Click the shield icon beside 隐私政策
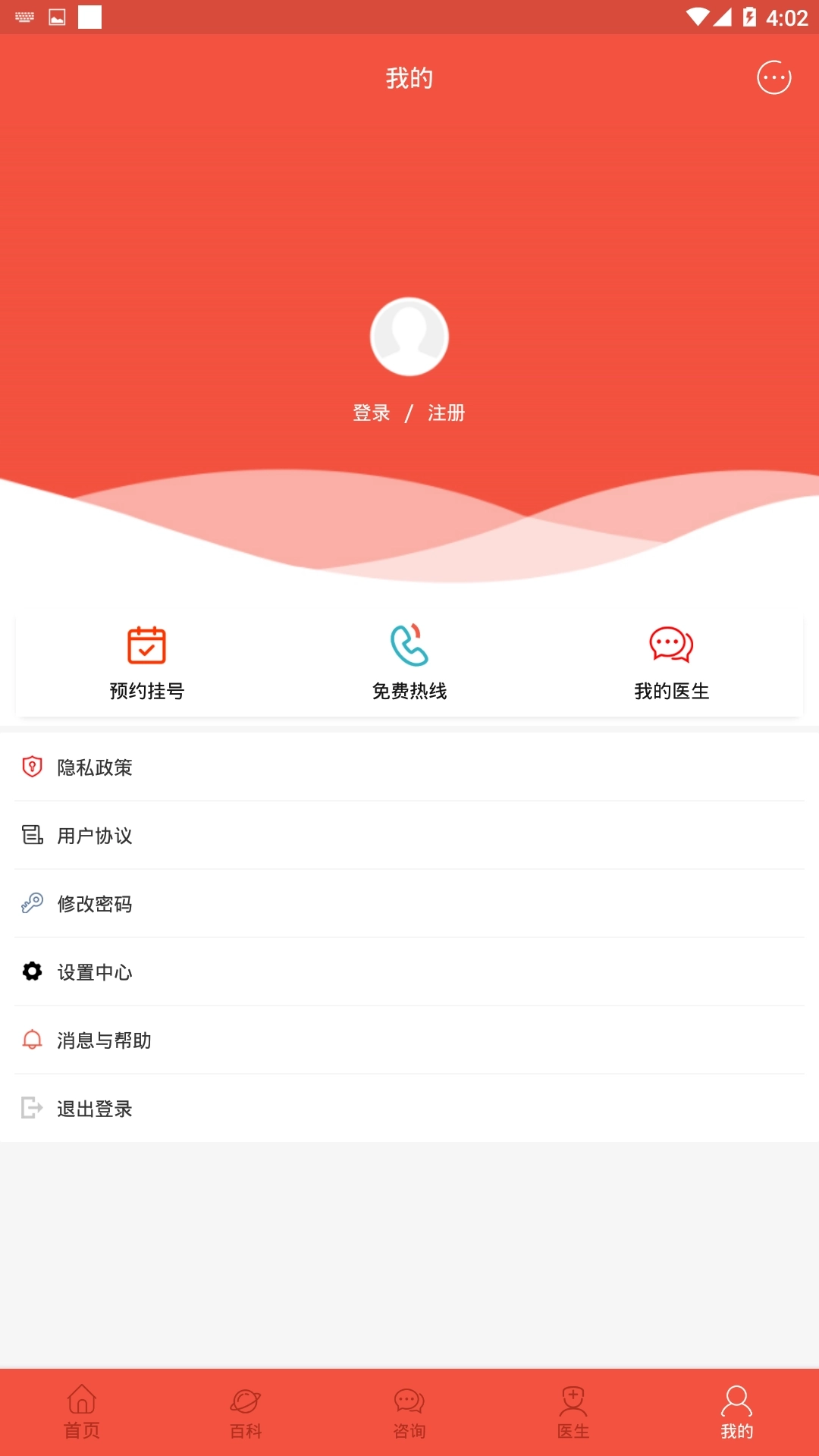The height and width of the screenshot is (1456, 819). point(31,767)
